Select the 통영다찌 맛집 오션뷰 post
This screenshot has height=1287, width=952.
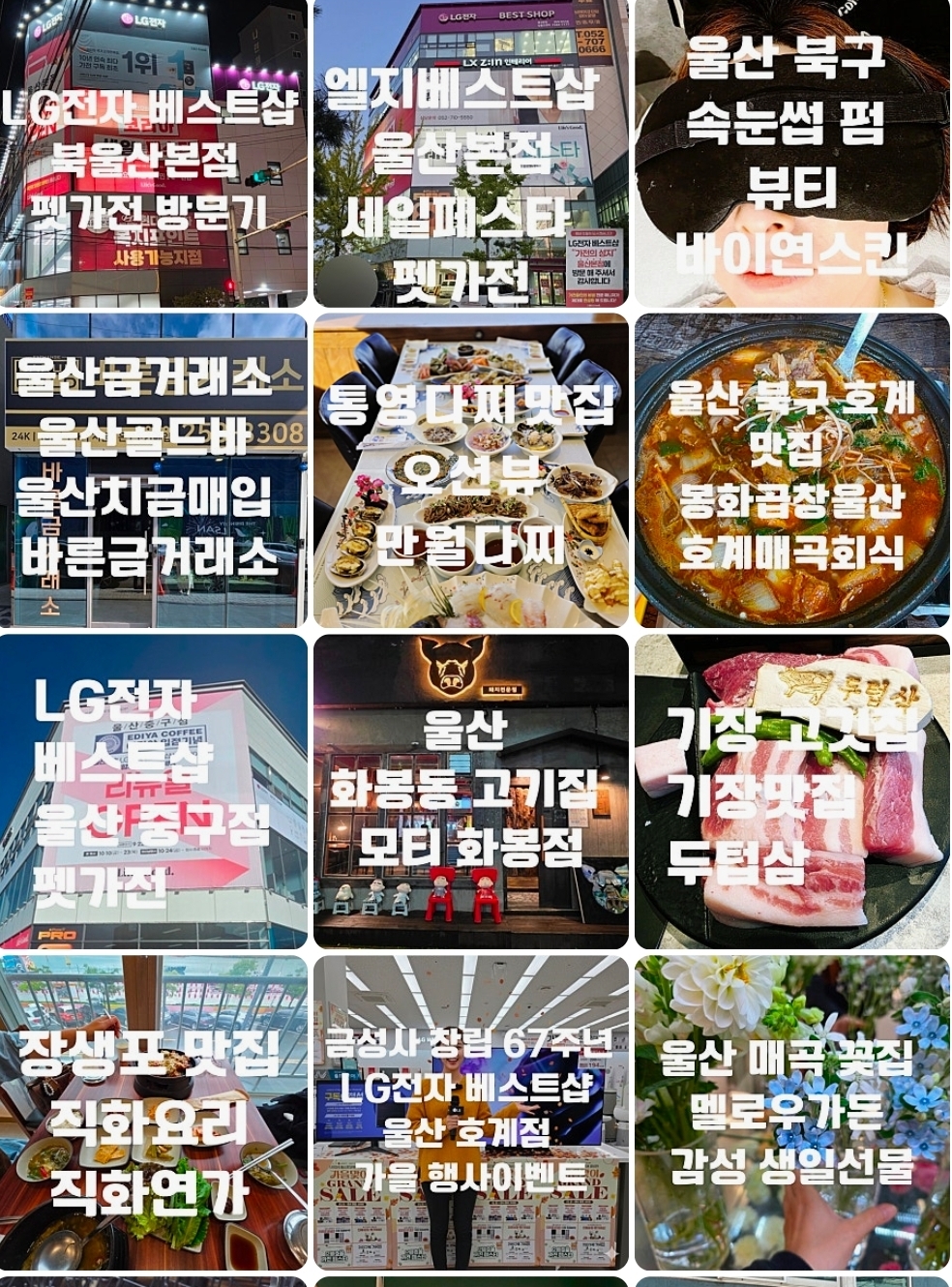470,470
